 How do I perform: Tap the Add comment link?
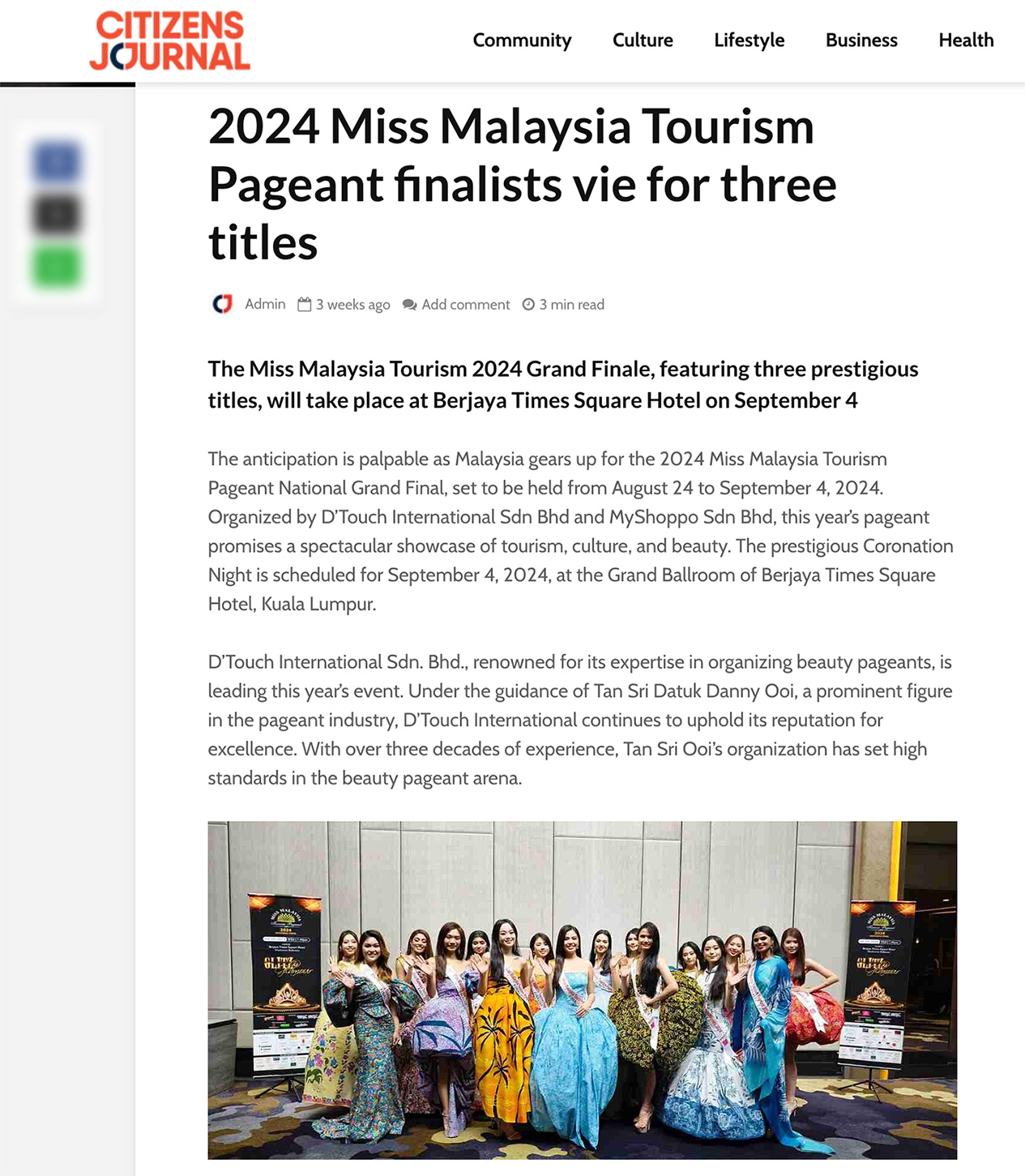[465, 305]
